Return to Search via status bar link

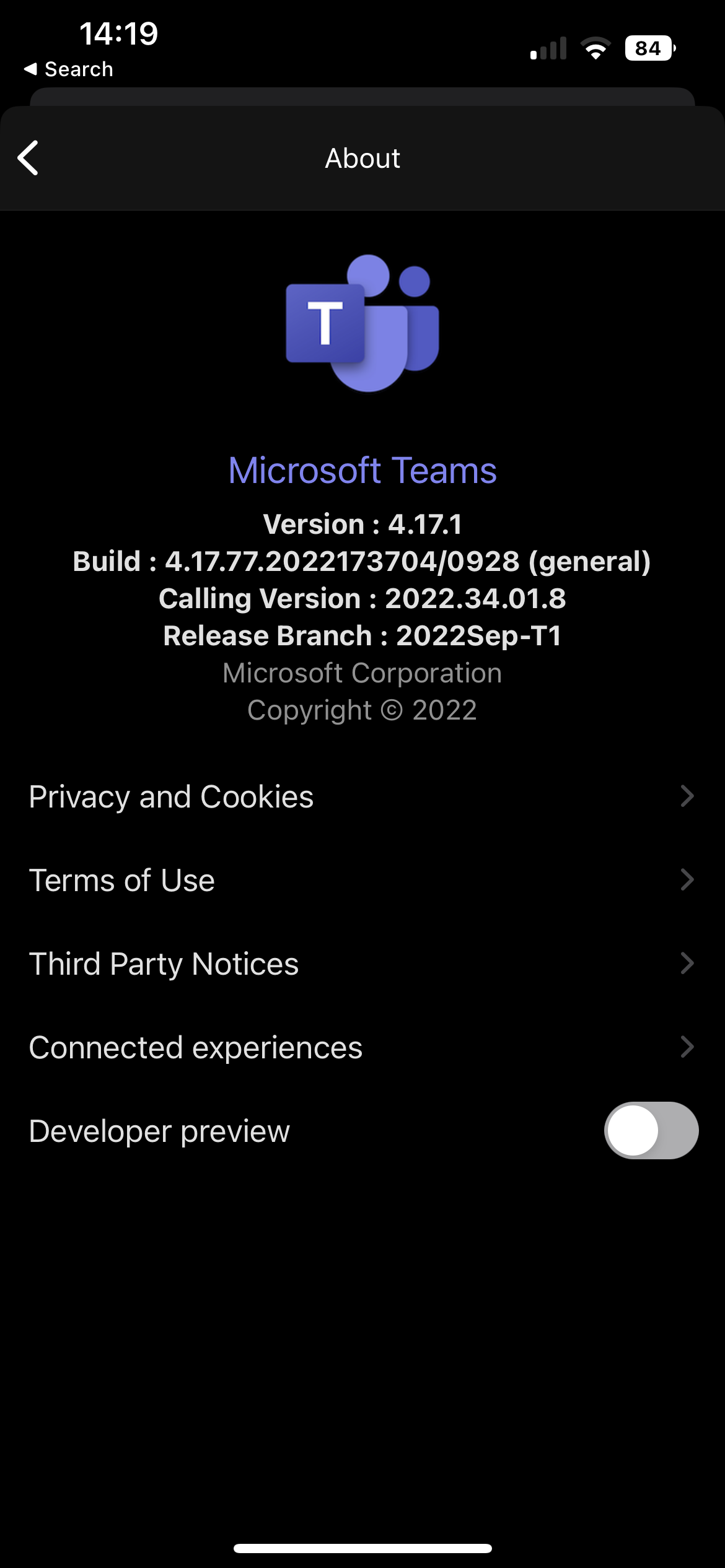68,68
